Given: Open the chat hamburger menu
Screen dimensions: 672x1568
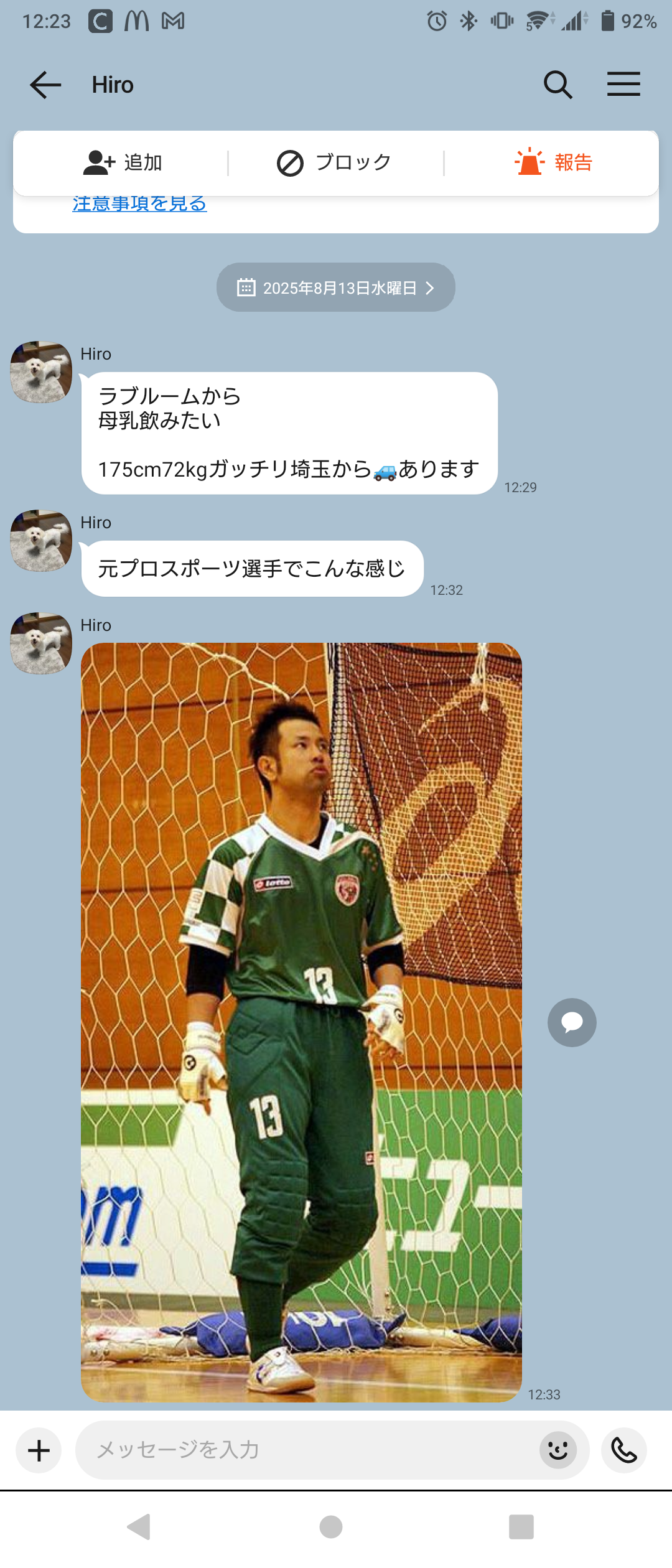Looking at the screenshot, I should click(x=623, y=85).
